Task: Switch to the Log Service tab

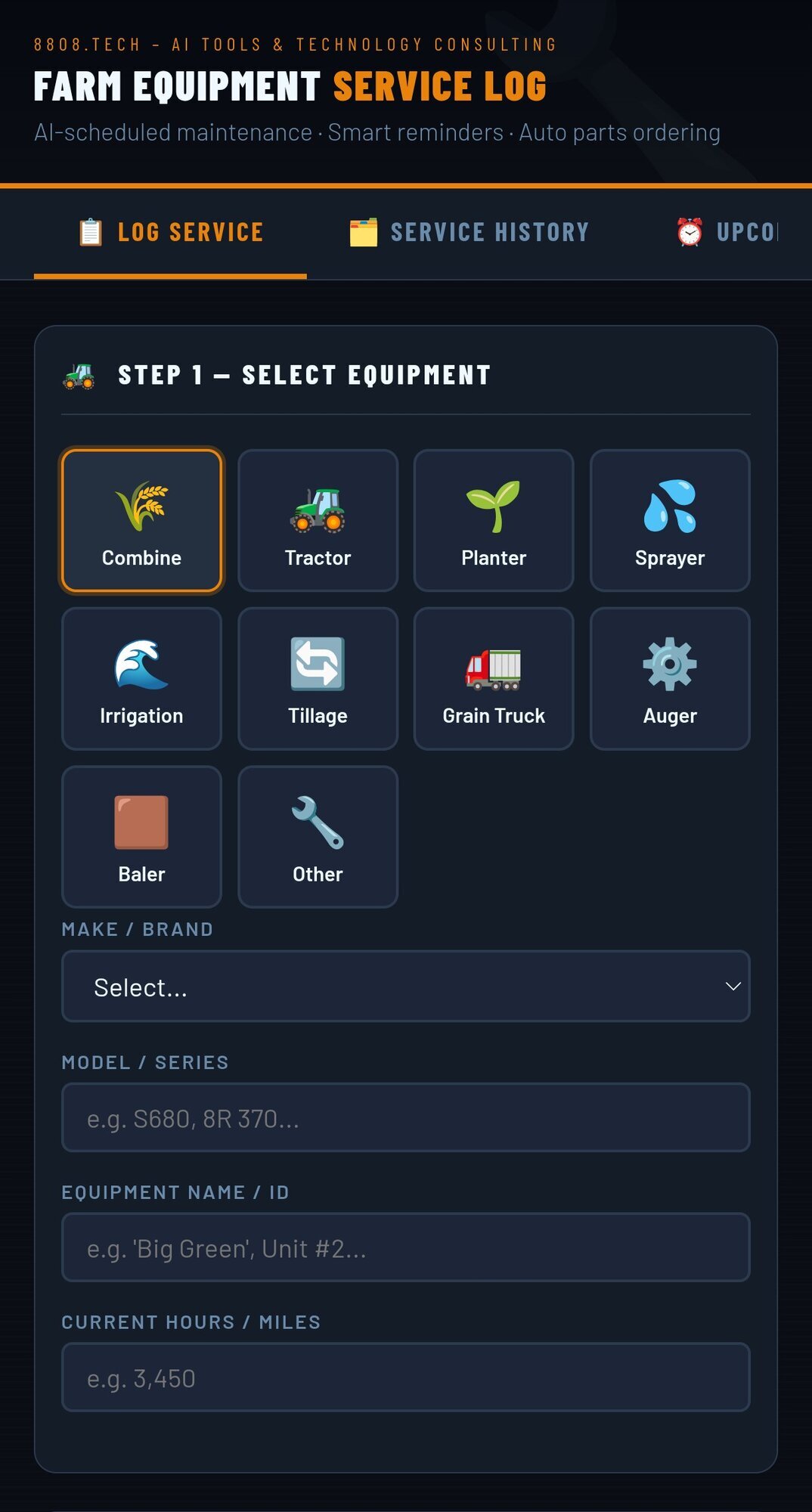Action: [171, 232]
